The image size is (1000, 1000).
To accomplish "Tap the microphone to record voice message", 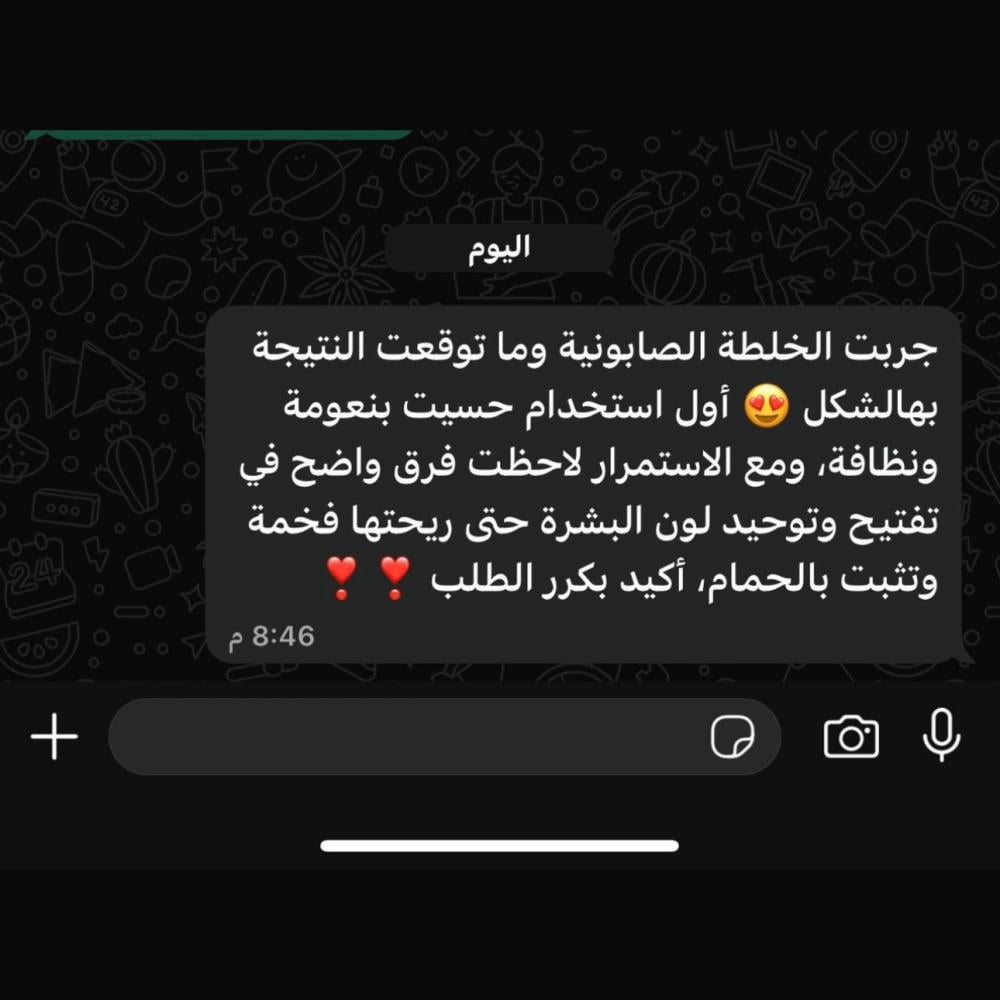I will (940, 736).
